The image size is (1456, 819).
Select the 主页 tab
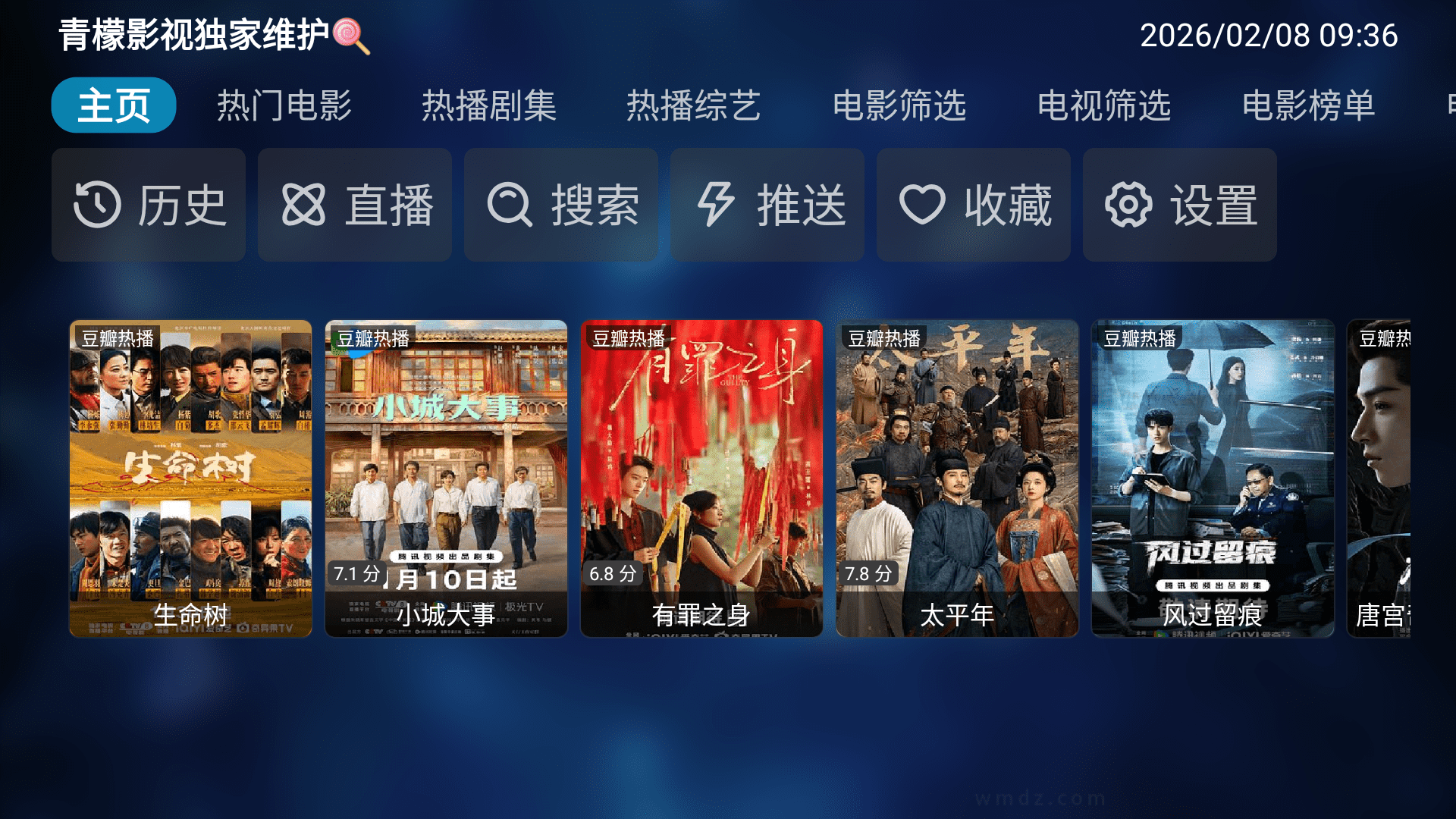(x=114, y=105)
